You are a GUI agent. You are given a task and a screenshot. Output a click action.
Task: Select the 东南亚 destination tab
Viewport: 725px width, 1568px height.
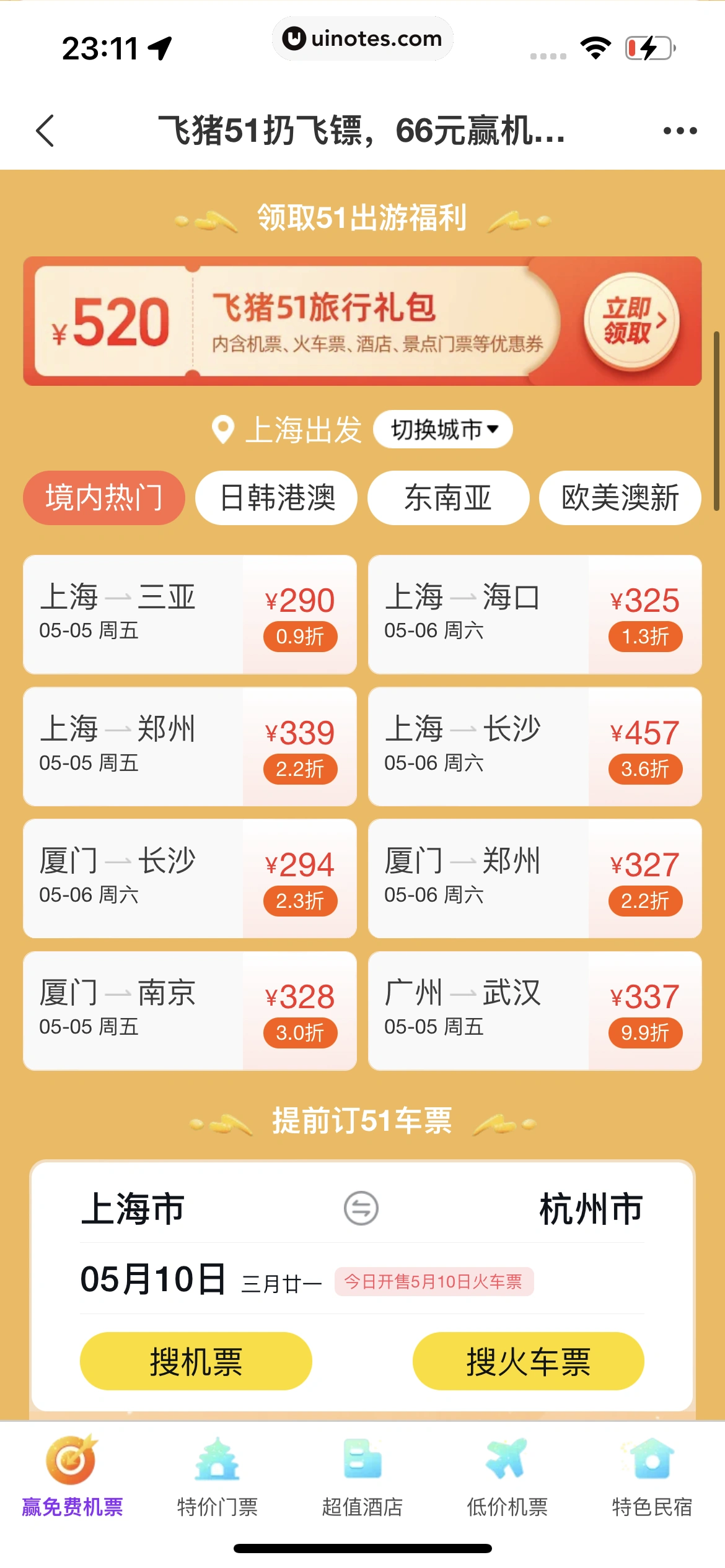(449, 497)
